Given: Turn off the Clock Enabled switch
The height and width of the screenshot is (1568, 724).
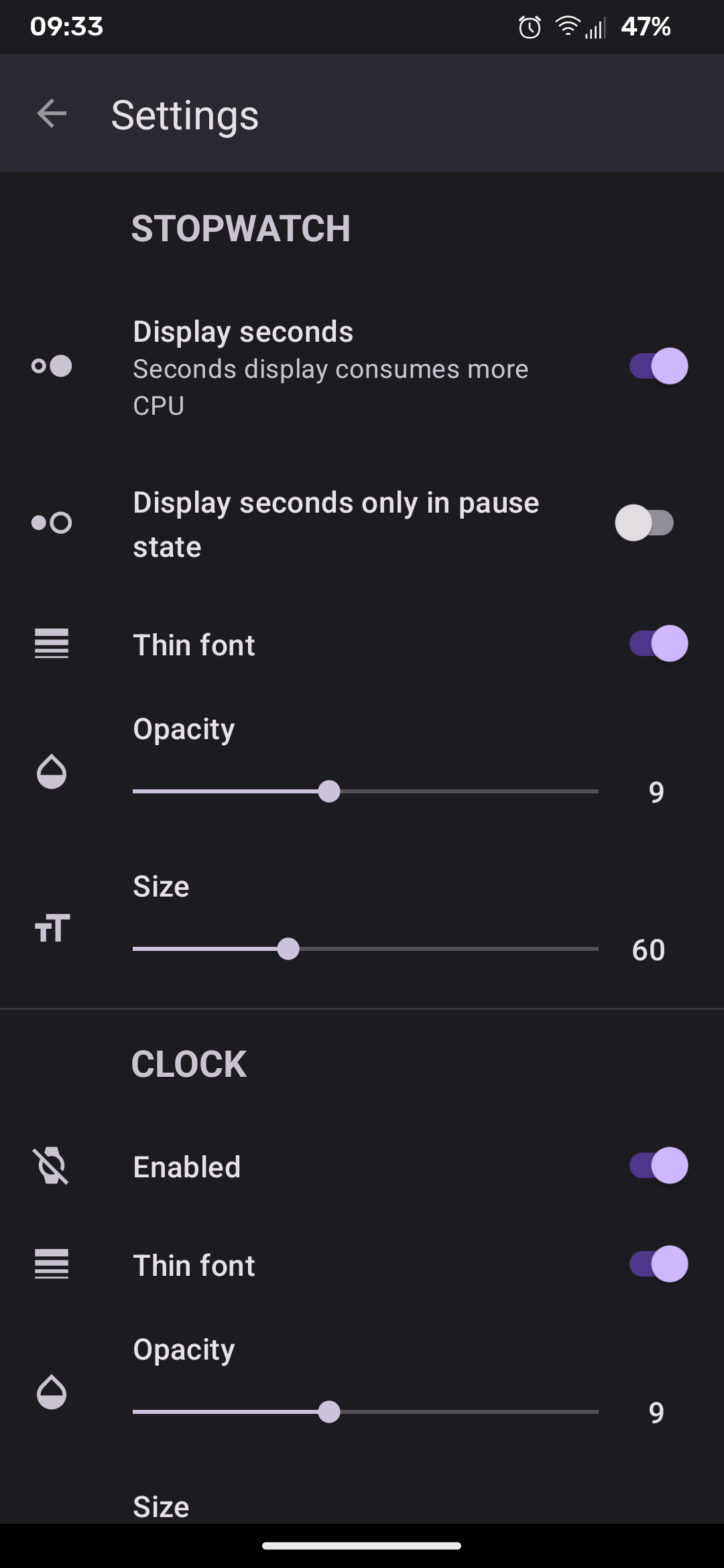Looking at the screenshot, I should click(658, 1166).
